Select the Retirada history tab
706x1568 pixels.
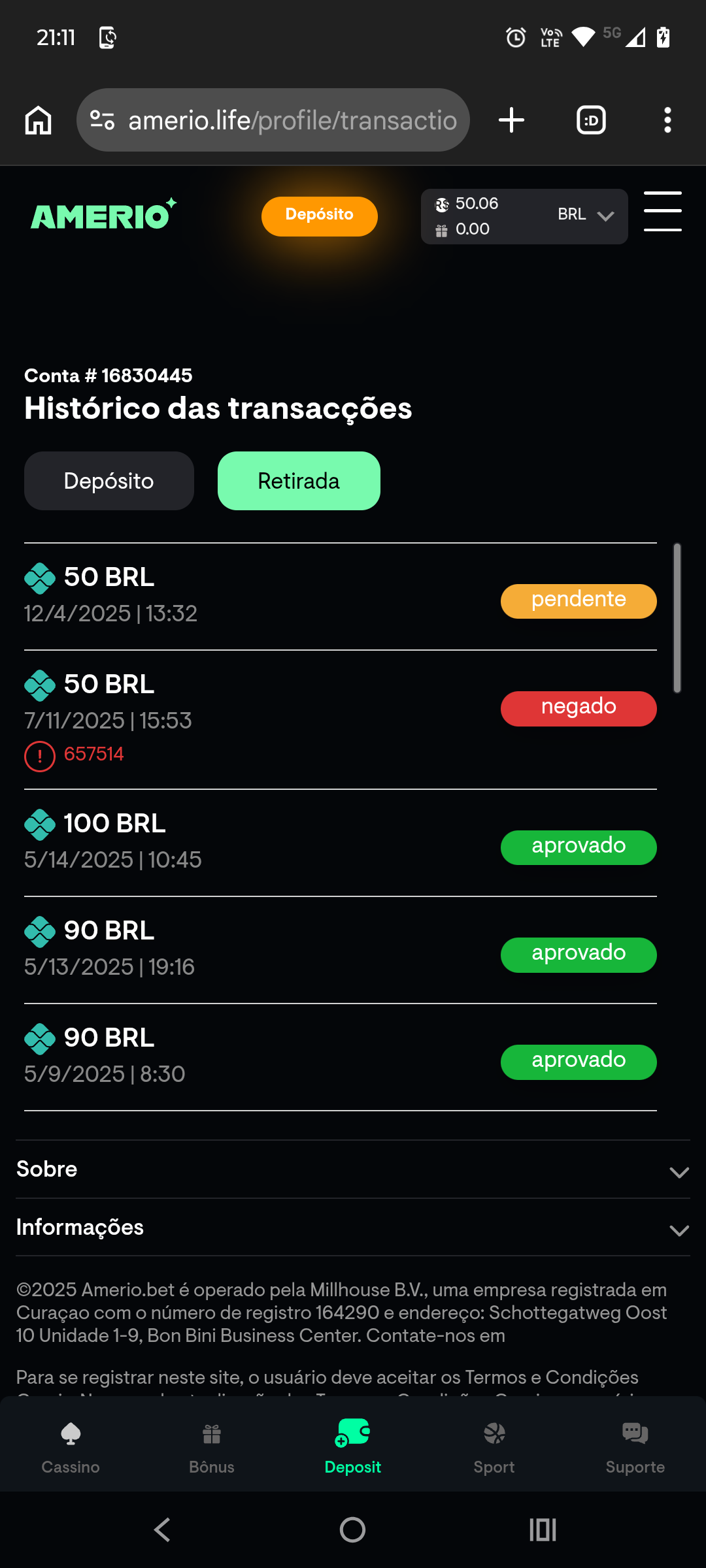tap(299, 481)
